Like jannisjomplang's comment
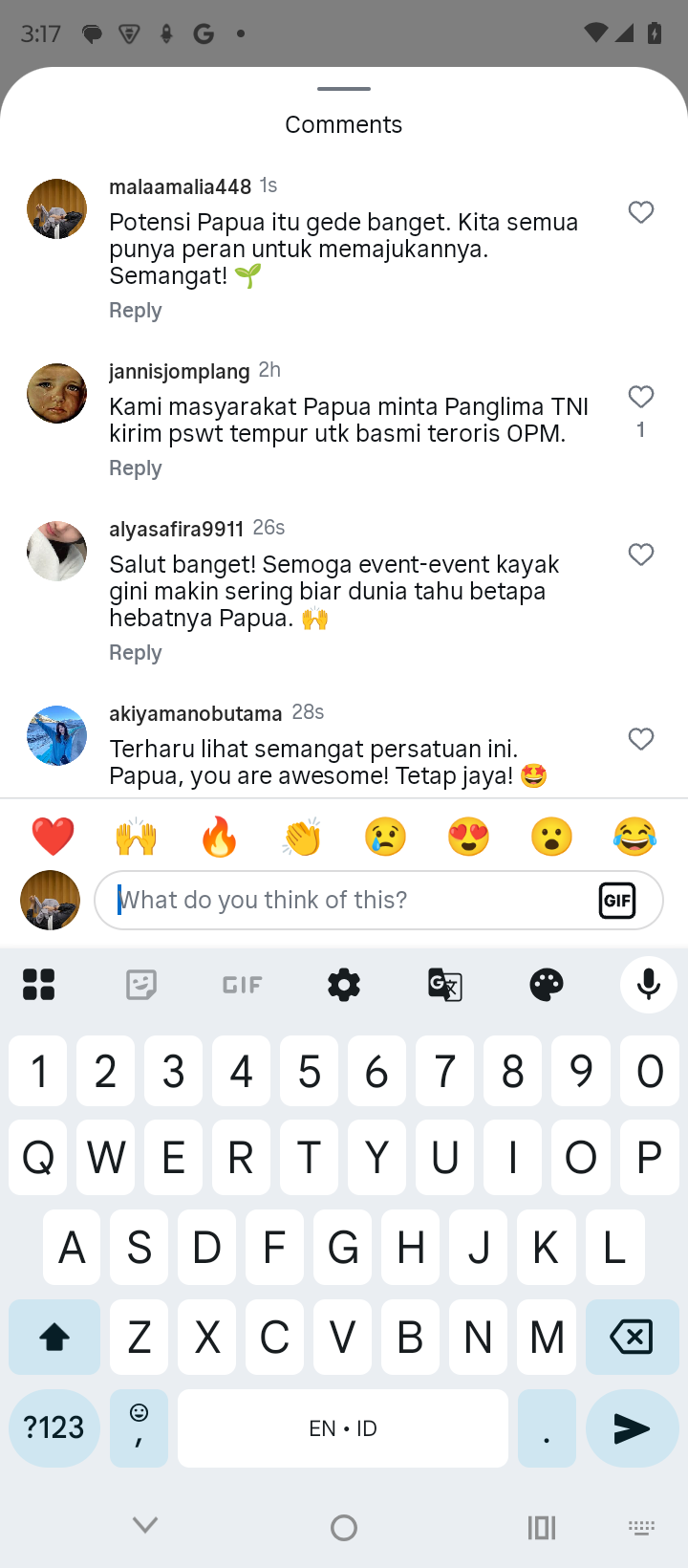The width and height of the screenshot is (688, 1568). (x=641, y=397)
